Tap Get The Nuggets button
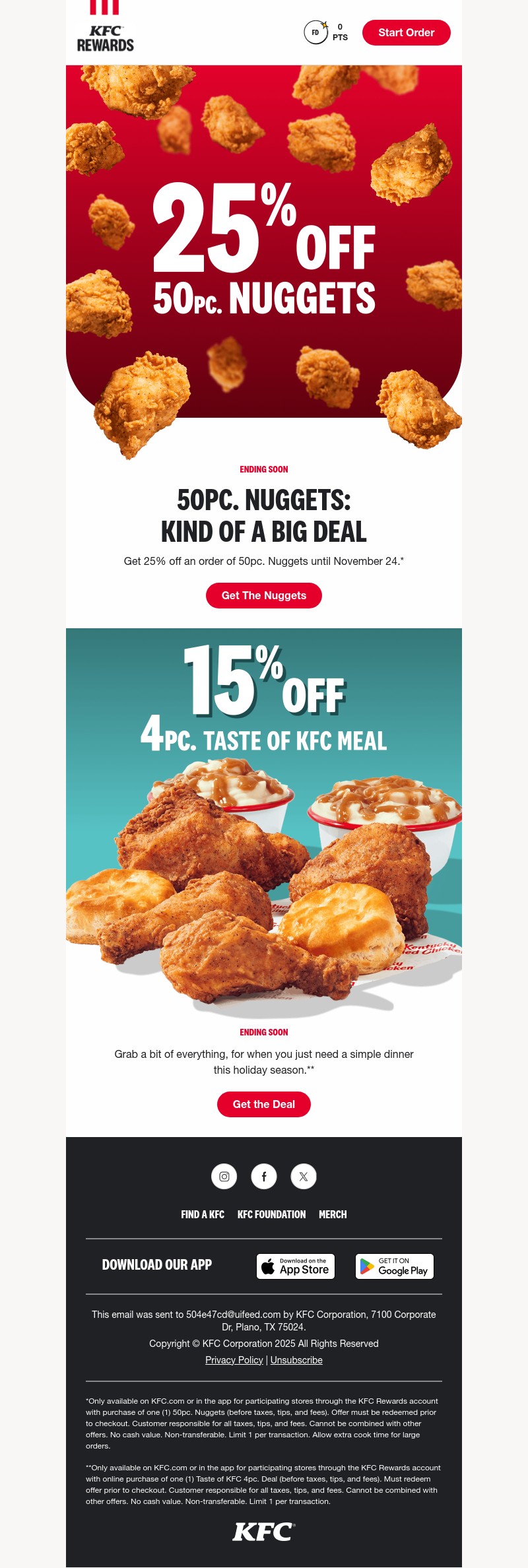Image resolution: width=528 pixels, height=1568 pixels. (x=264, y=595)
